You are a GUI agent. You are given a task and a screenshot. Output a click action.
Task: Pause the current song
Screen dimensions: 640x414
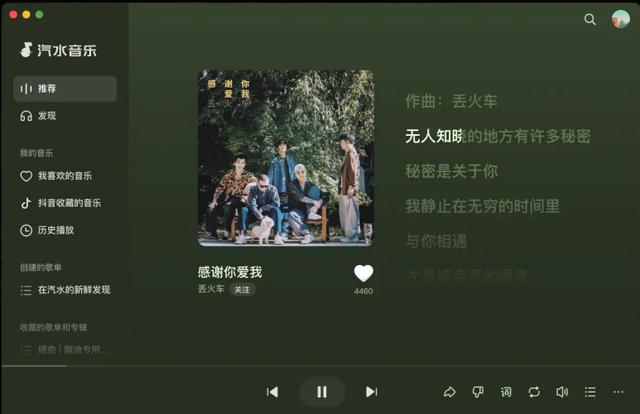(322, 392)
